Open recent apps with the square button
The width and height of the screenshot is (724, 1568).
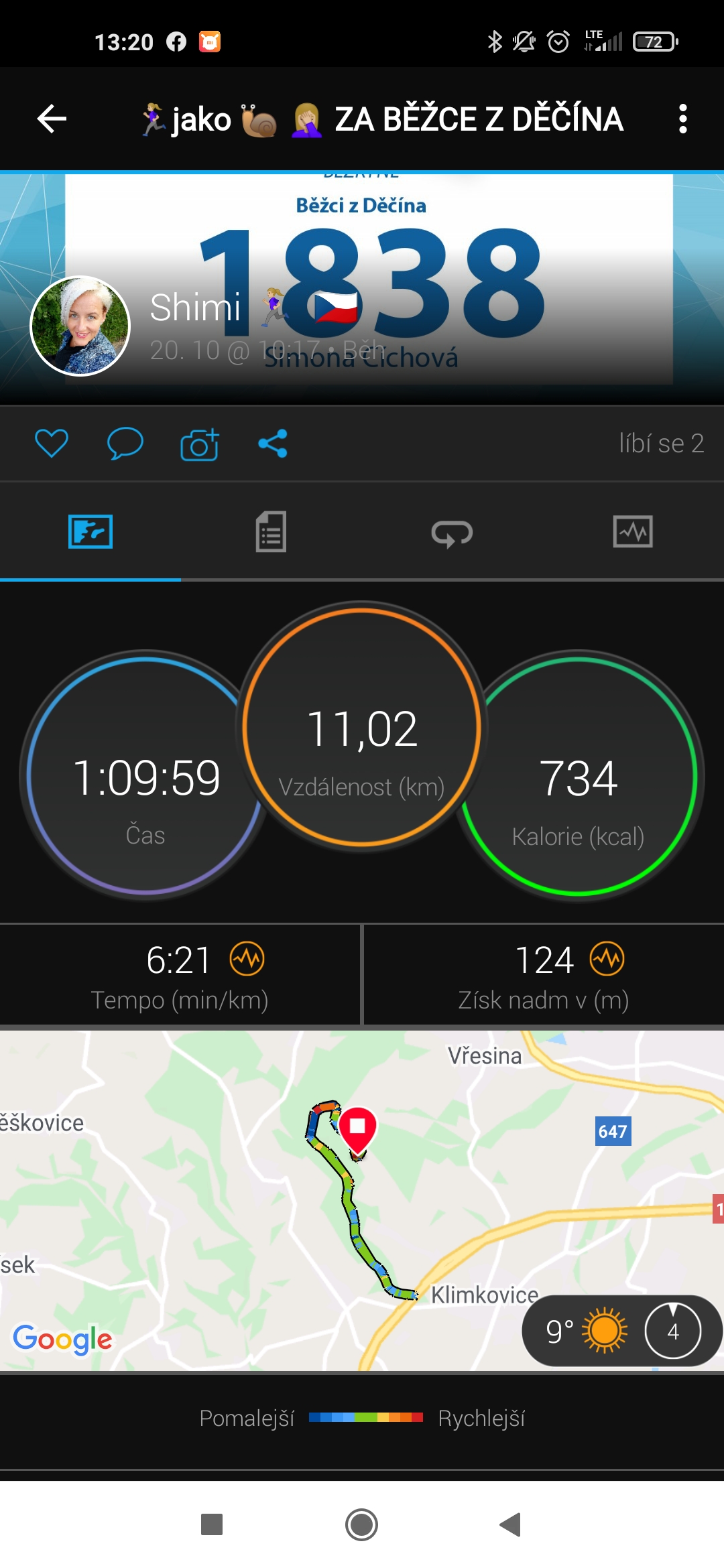(212, 1525)
